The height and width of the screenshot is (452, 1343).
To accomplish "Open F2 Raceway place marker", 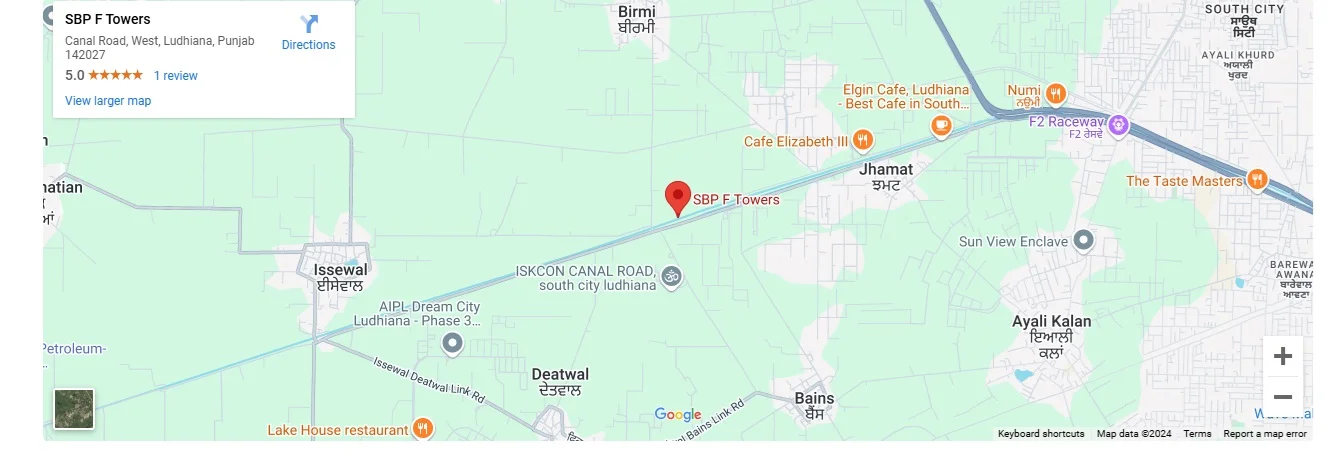I will [1117, 126].
